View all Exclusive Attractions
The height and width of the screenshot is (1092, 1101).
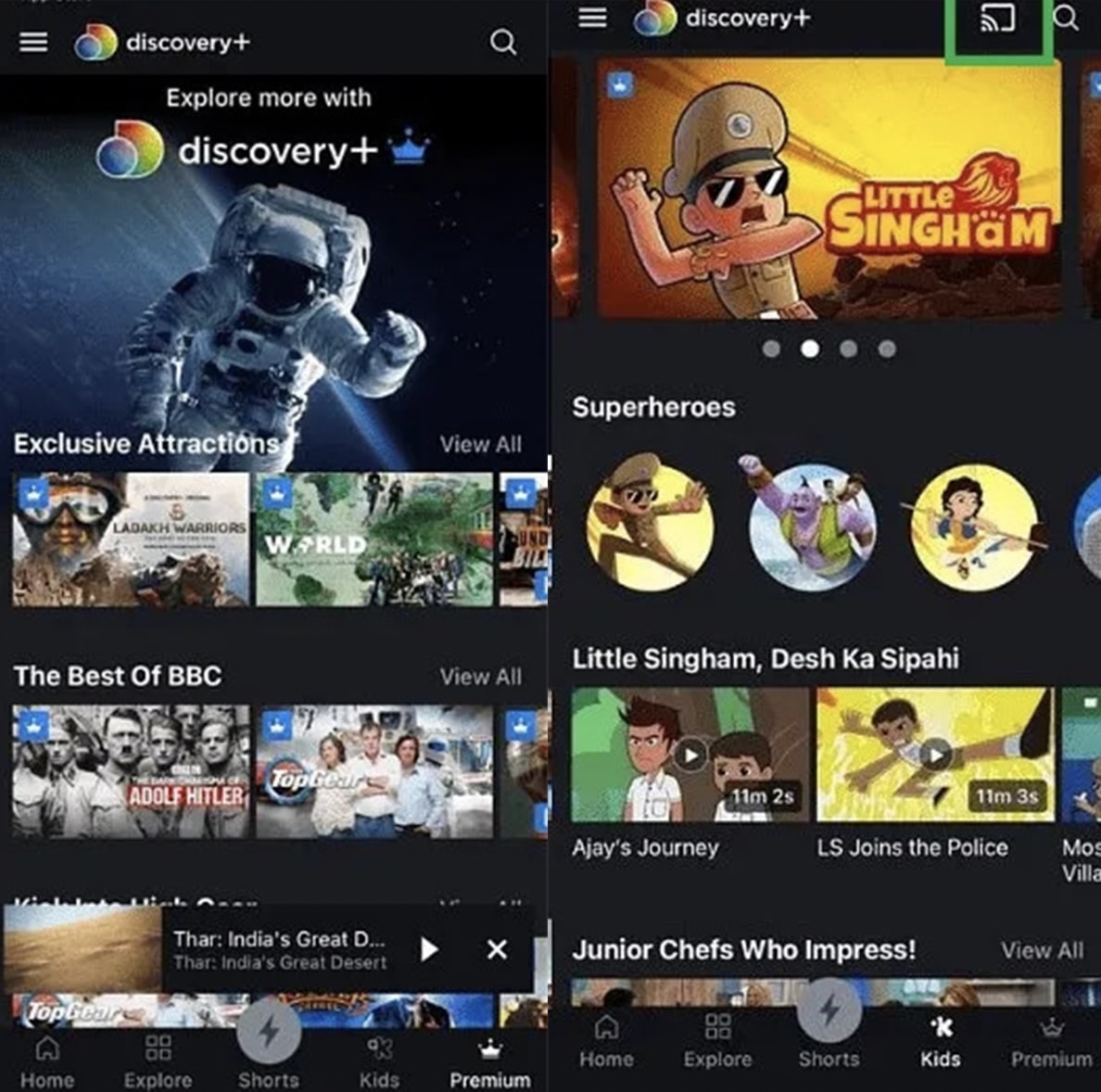click(x=480, y=444)
